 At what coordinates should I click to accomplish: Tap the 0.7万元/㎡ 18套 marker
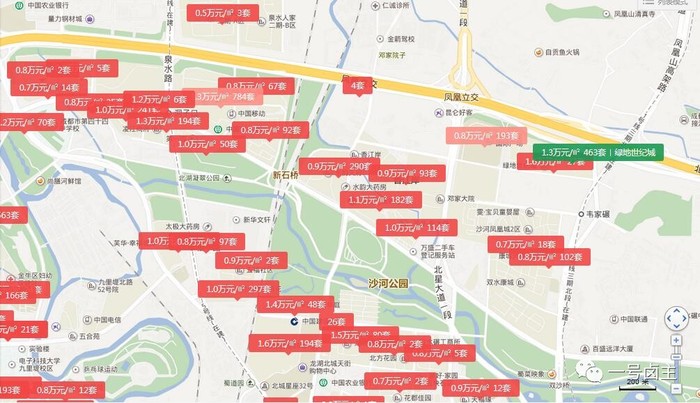[526, 244]
